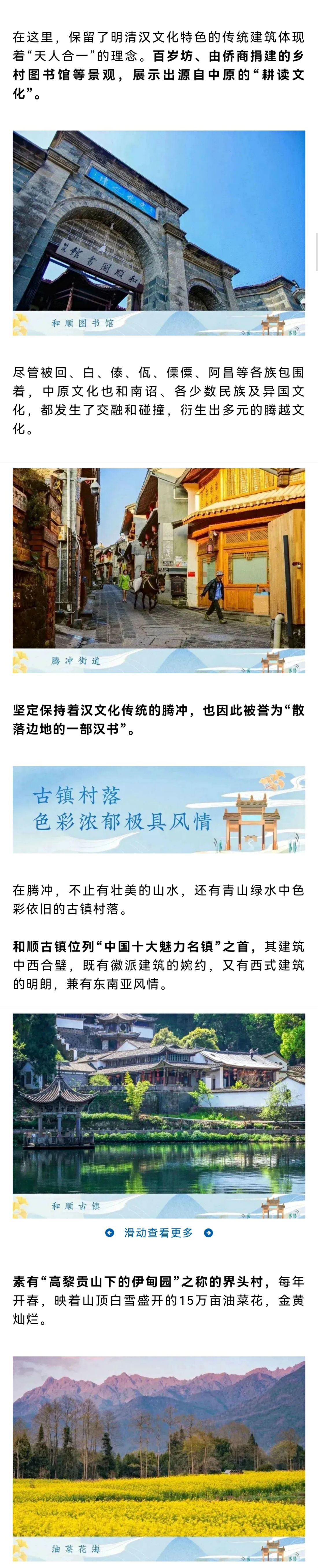Screen dimensions: 318x1568
Task: View the 腾冲街道 street photo
Action: [159, 558]
